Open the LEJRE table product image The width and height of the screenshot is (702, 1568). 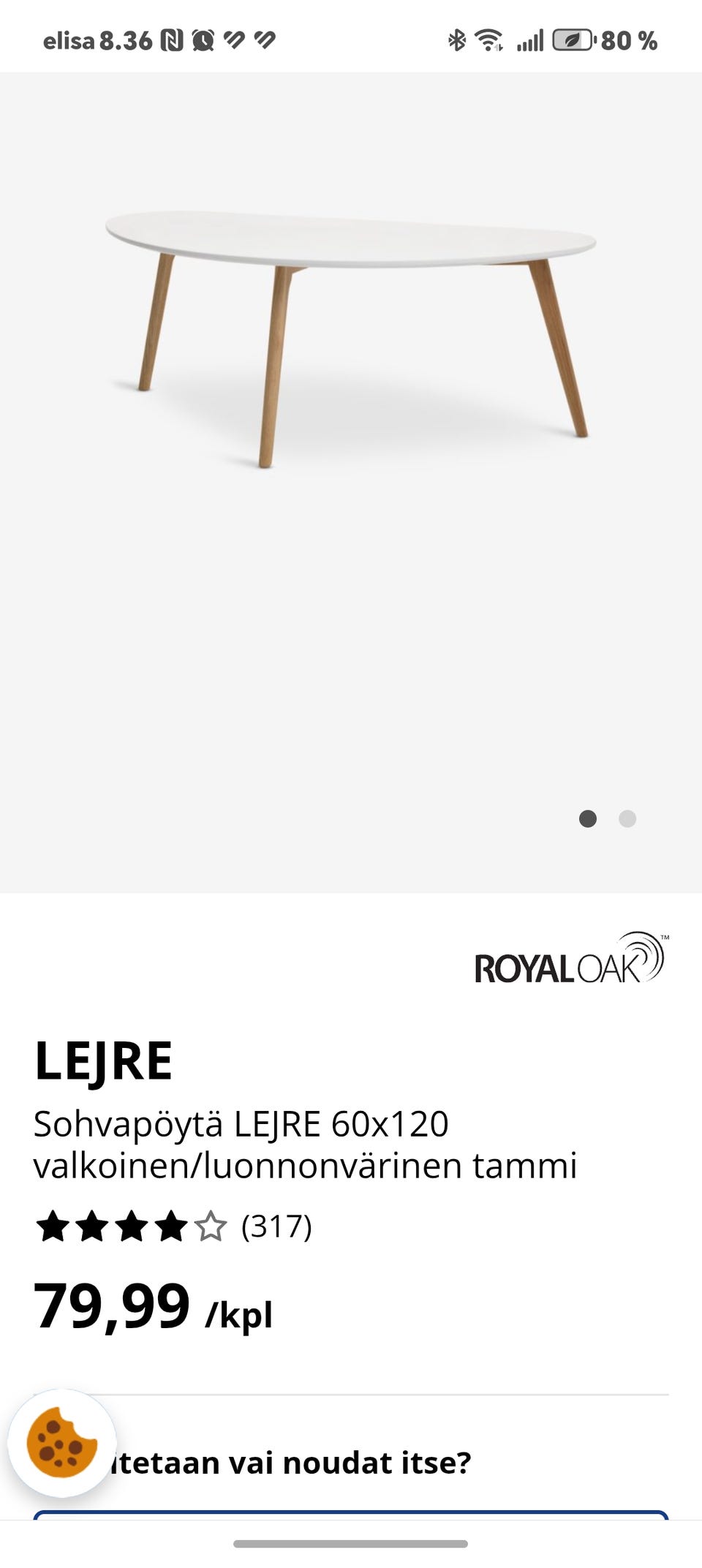coord(351,336)
